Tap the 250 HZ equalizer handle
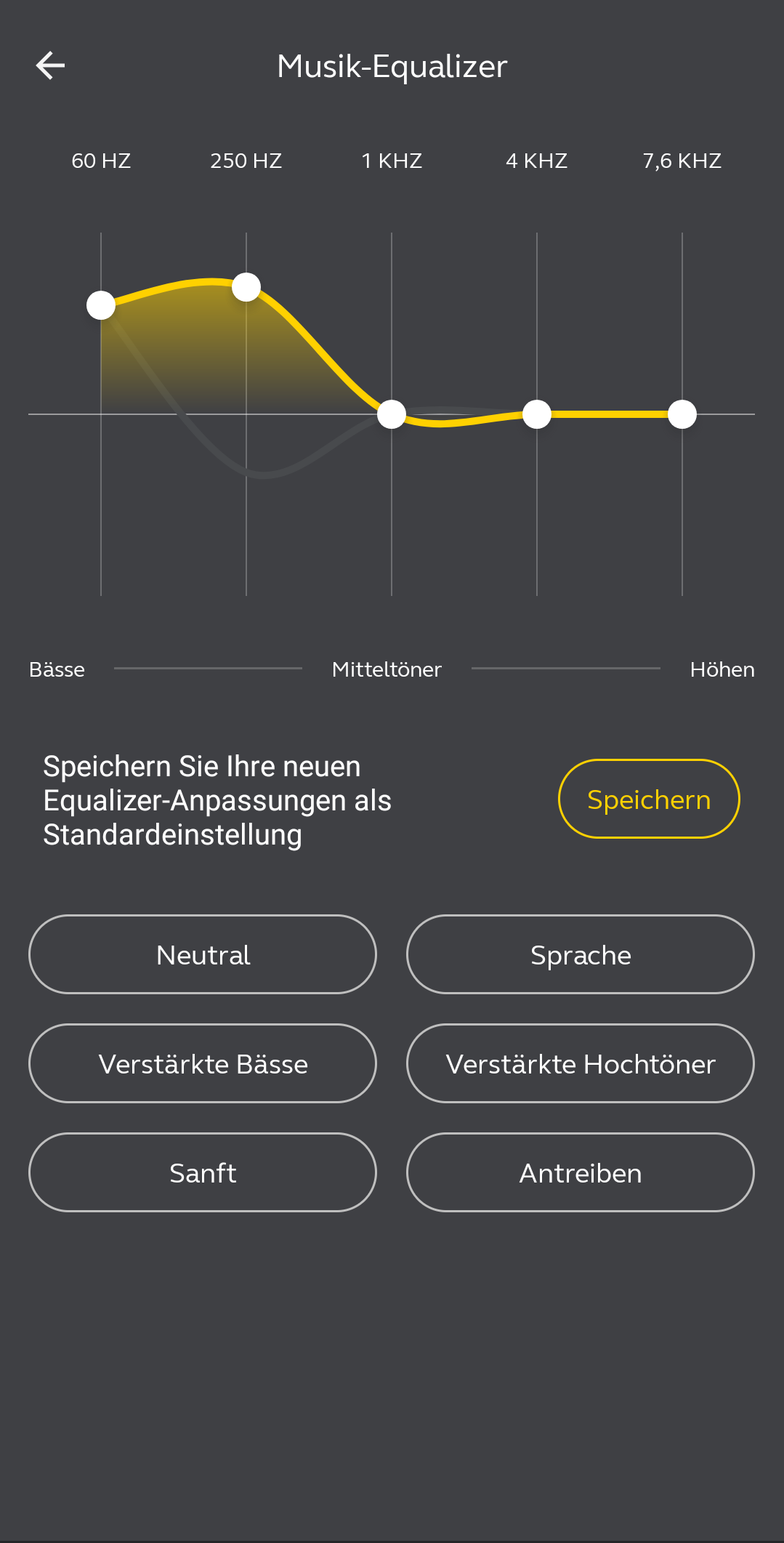Viewport: 784px width, 1543px height. [246, 287]
